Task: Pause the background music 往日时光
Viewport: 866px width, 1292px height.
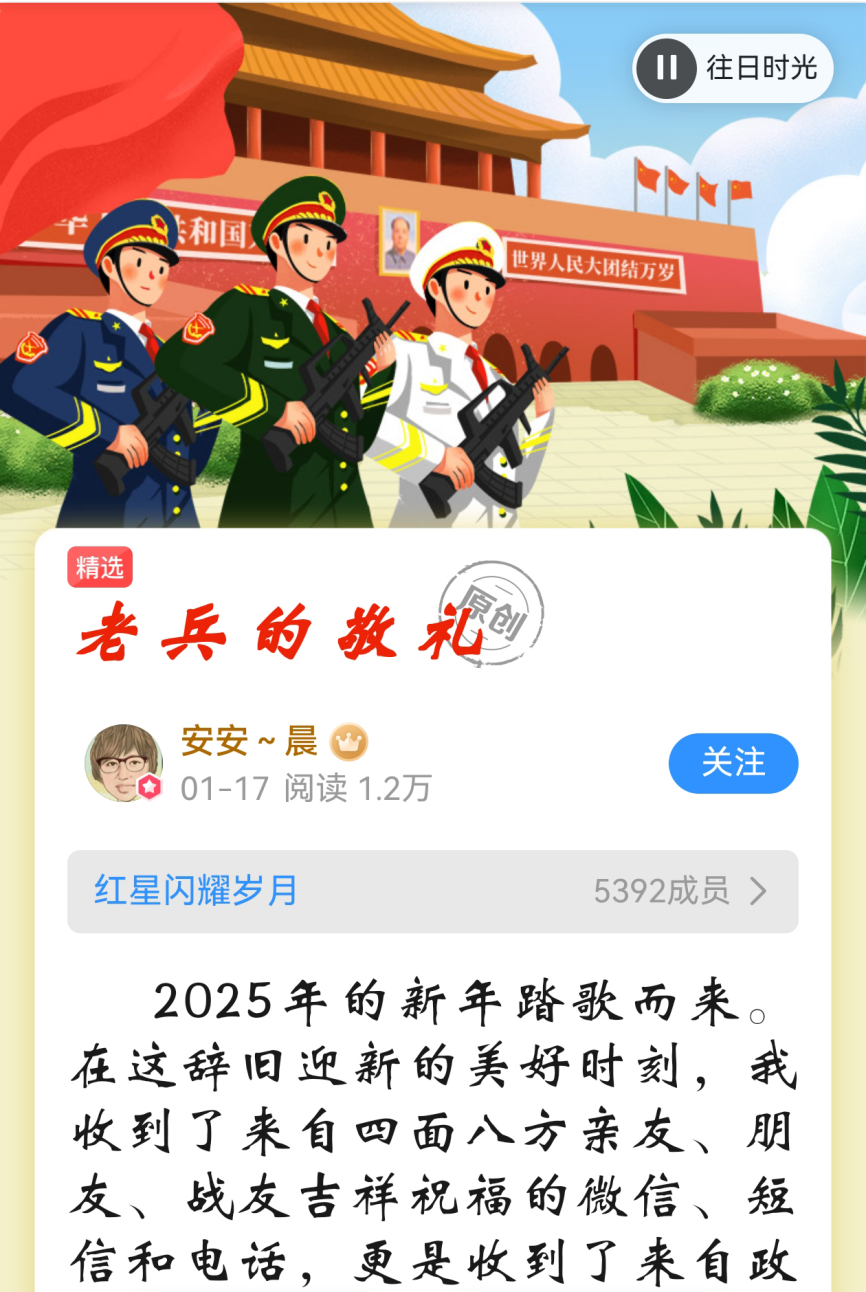Action: (666, 68)
